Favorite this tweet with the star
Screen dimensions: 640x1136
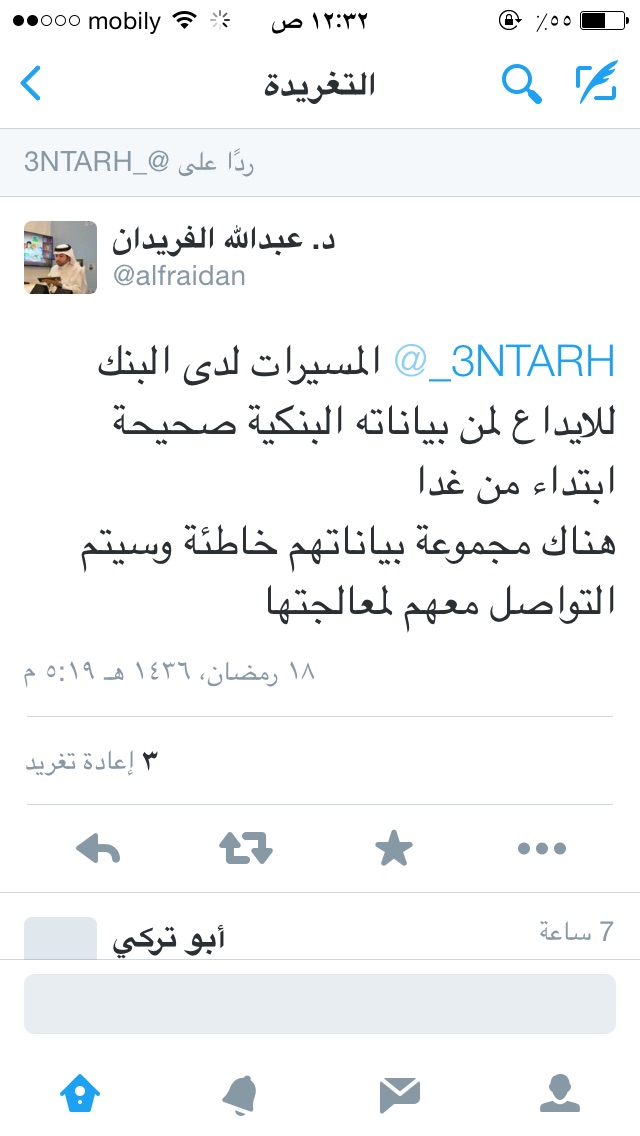pos(393,849)
